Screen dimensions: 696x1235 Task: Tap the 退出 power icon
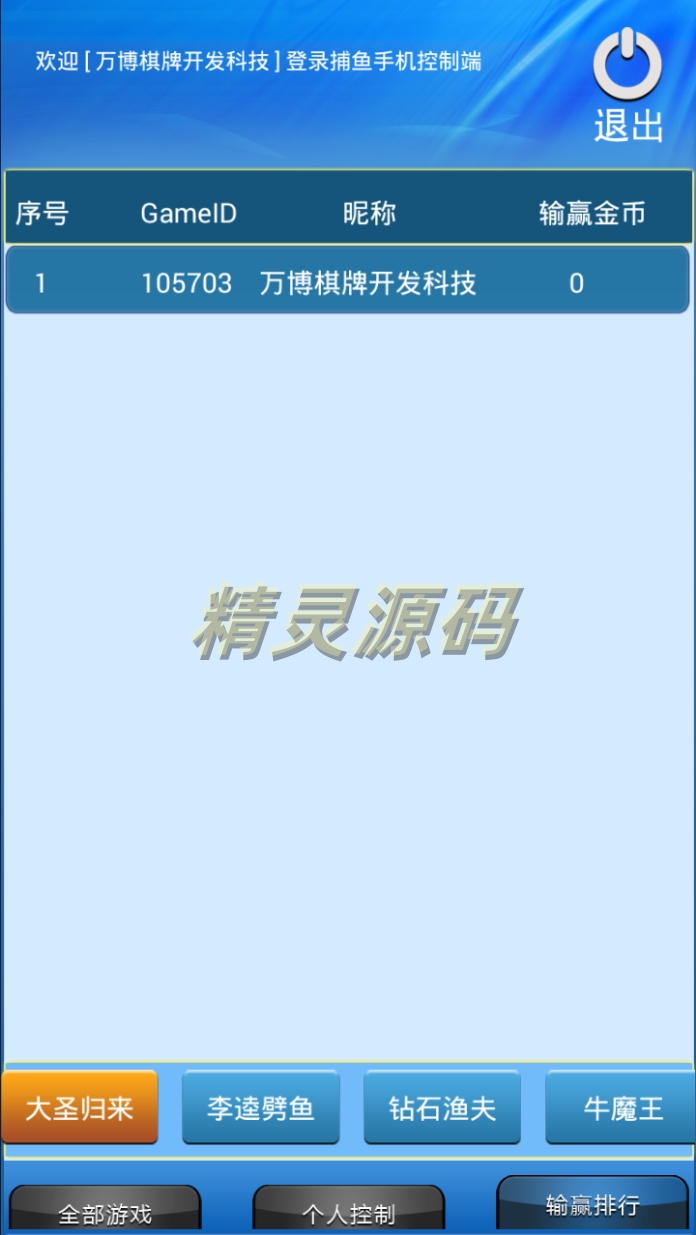[627, 68]
